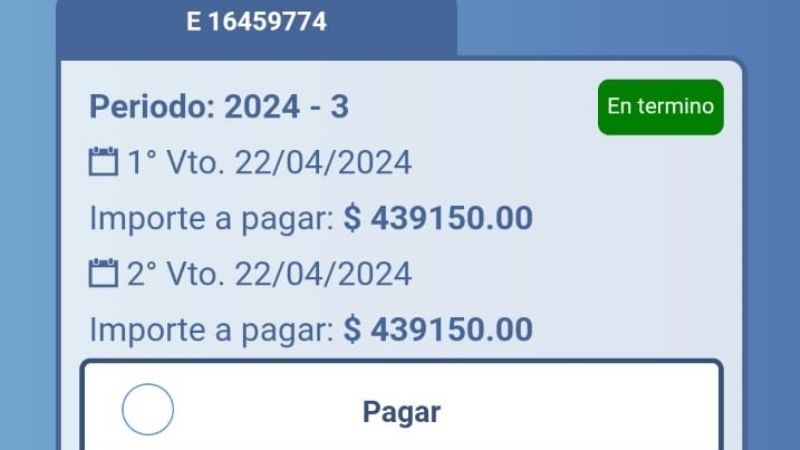Select the Pagar radio circle
800x450 pixels.
[x=148, y=409]
